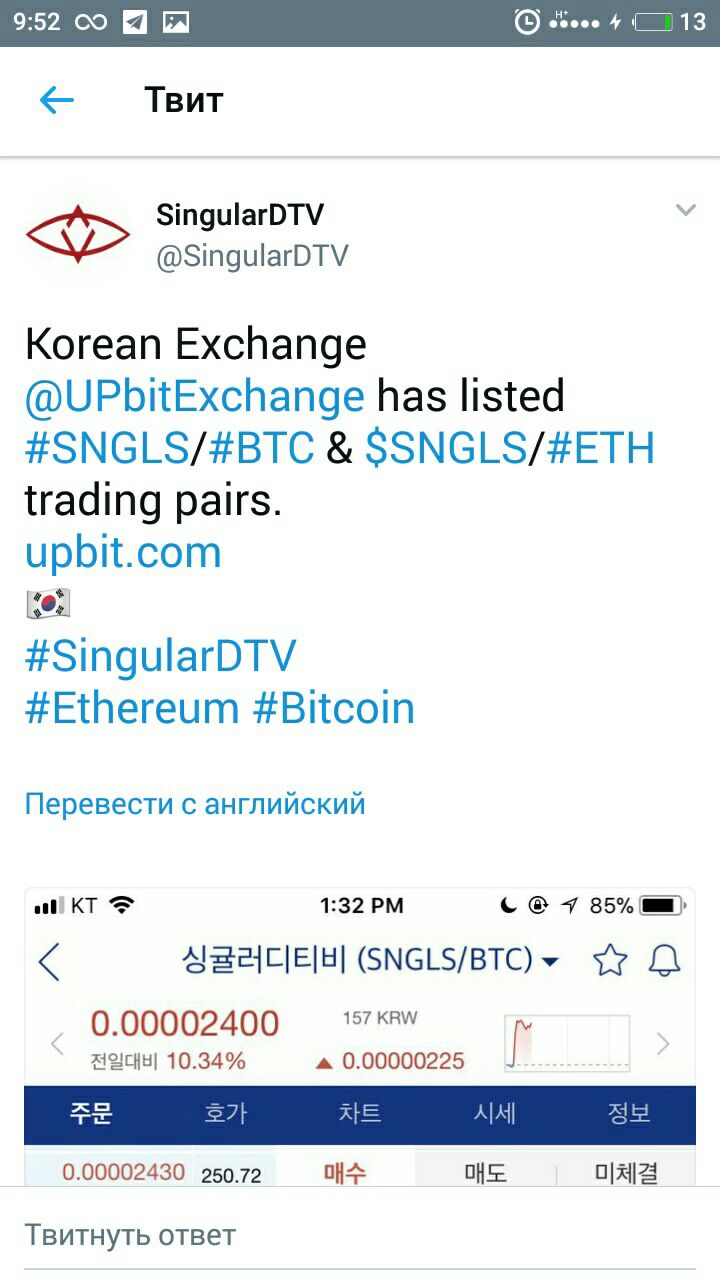This screenshot has height=1280, width=720.
Task: Open the #Bitcoin hashtag
Action: pyautogui.click(x=334, y=708)
